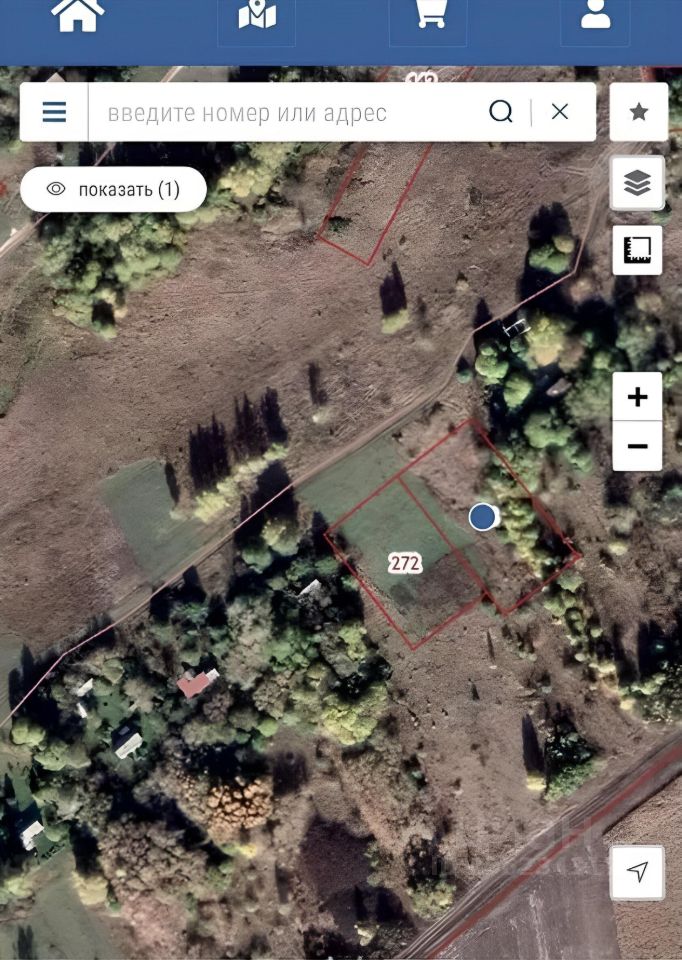This screenshot has width=682, height=960.
Task: Open the map section in top bar
Action: click(x=257, y=16)
